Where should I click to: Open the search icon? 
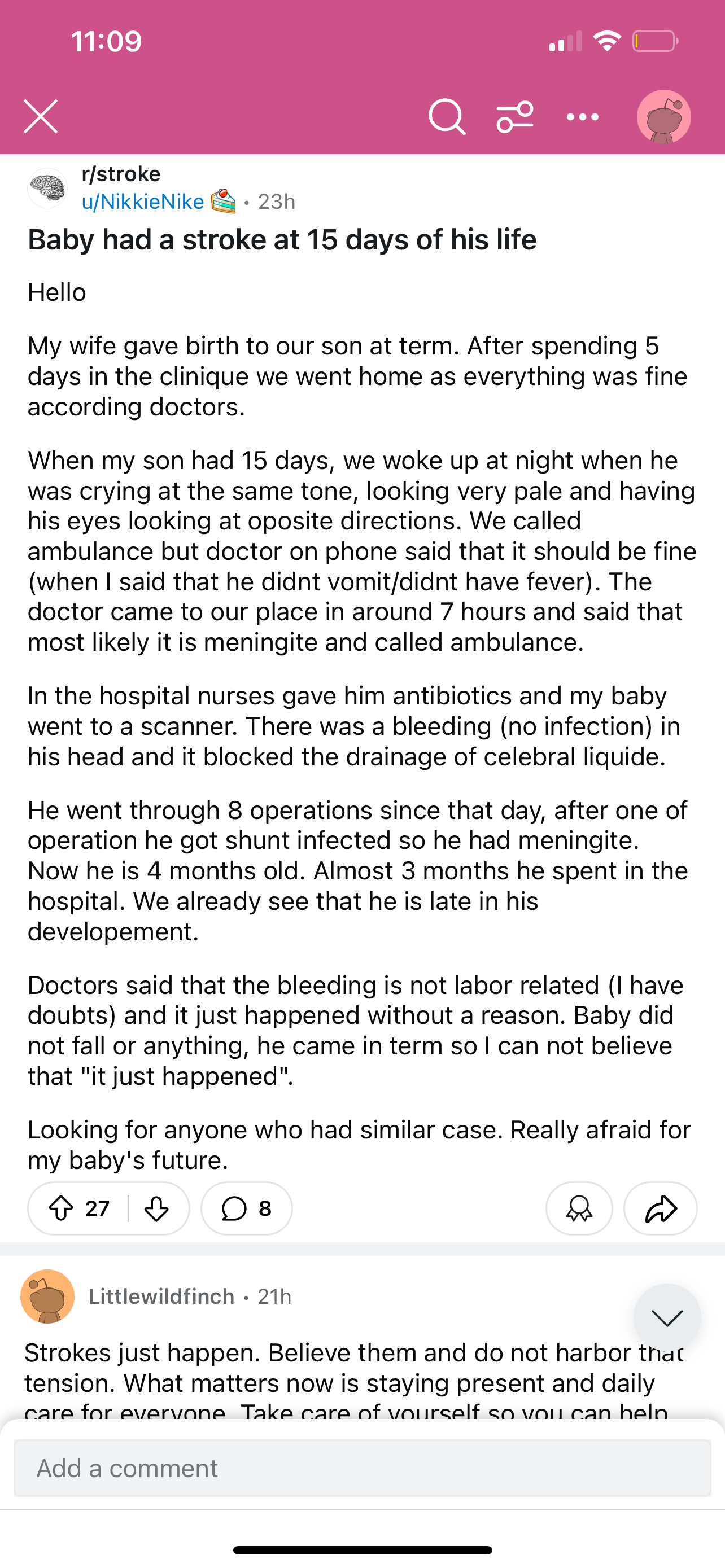[x=447, y=116]
